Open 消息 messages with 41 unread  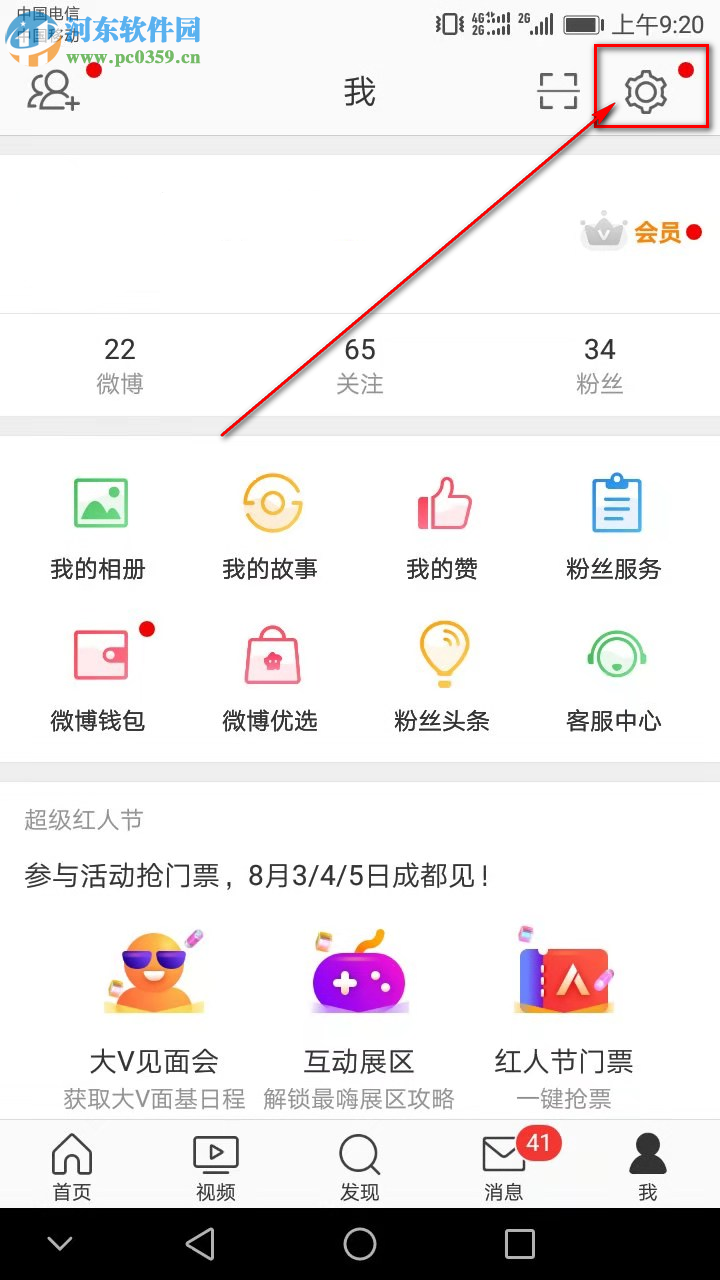[x=503, y=1165]
